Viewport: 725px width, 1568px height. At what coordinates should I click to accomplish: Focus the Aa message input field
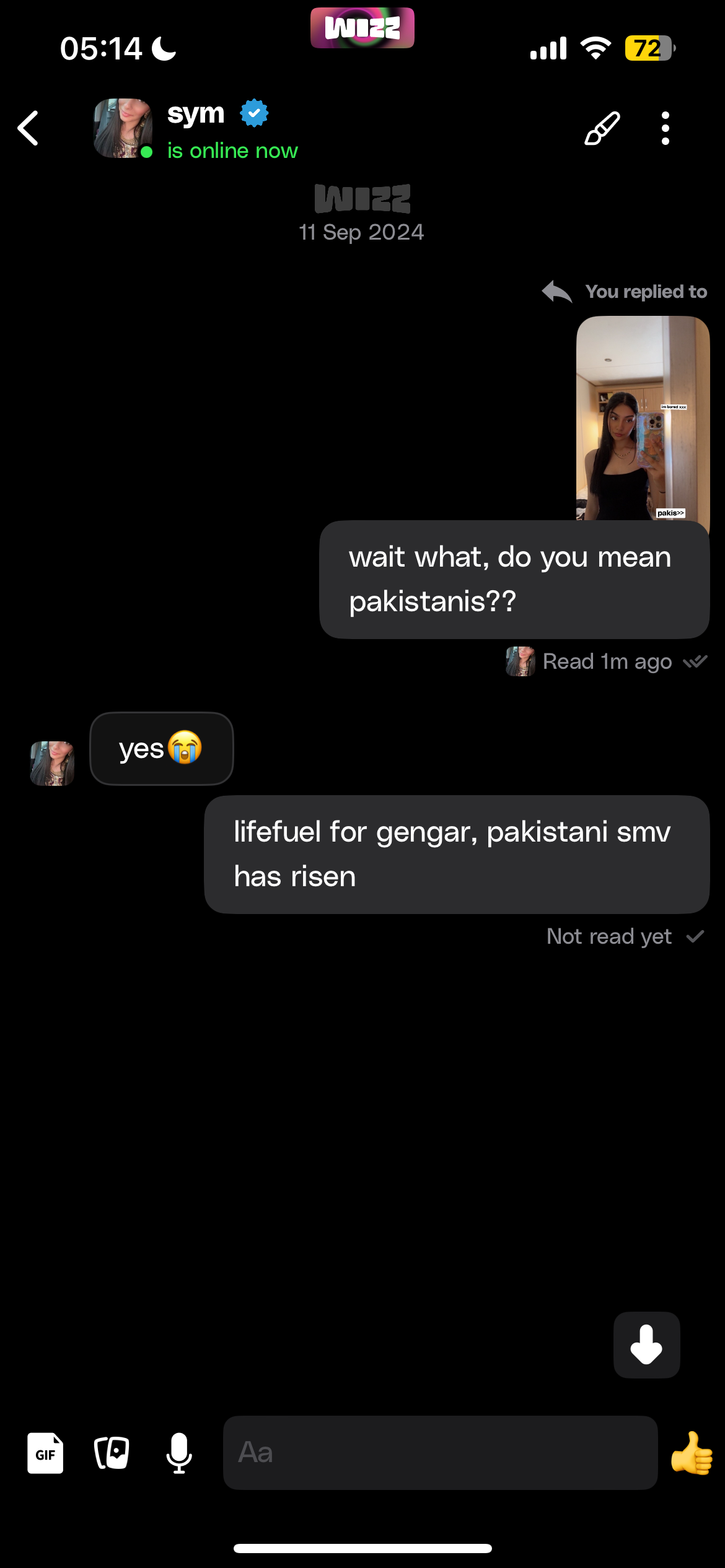coord(440,1453)
